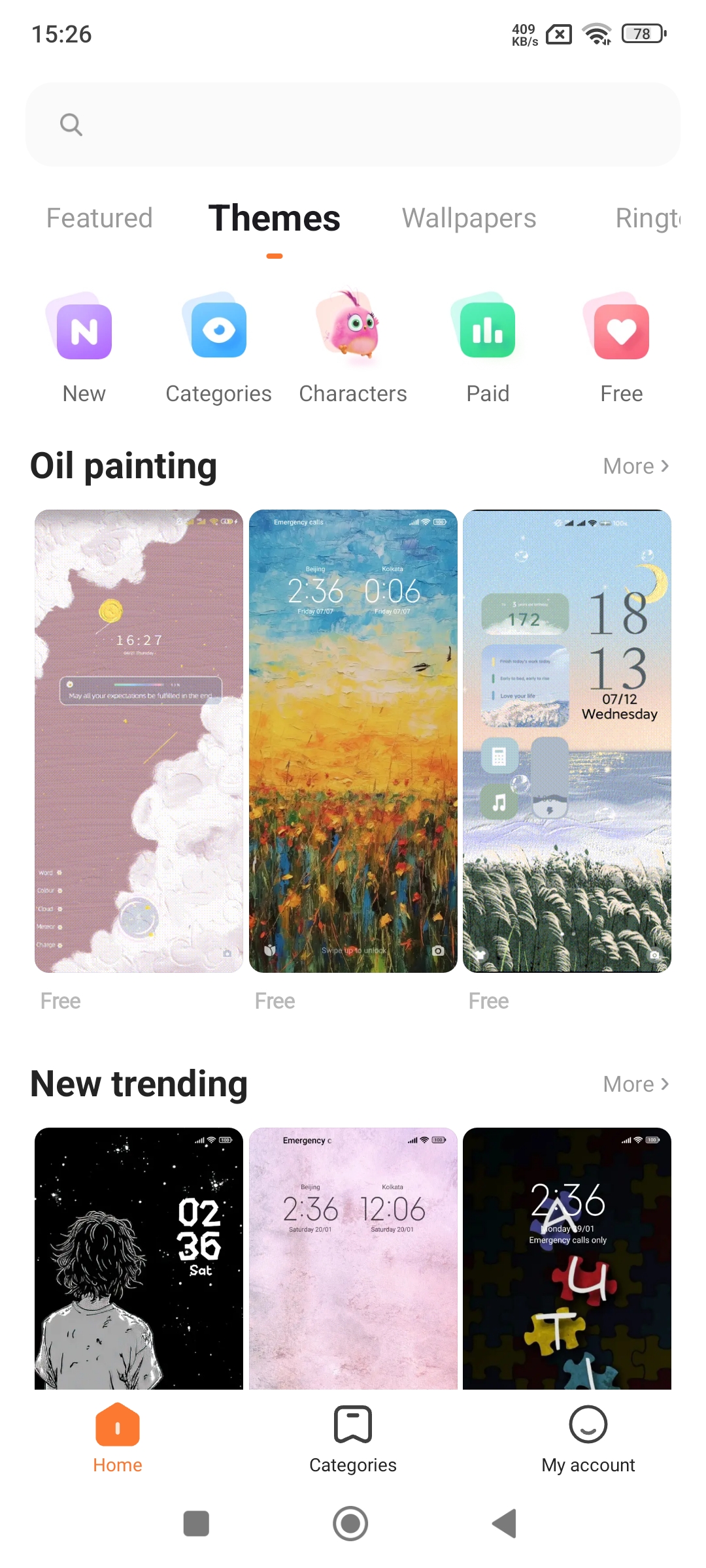Open the Ringtones tab

tap(647, 218)
